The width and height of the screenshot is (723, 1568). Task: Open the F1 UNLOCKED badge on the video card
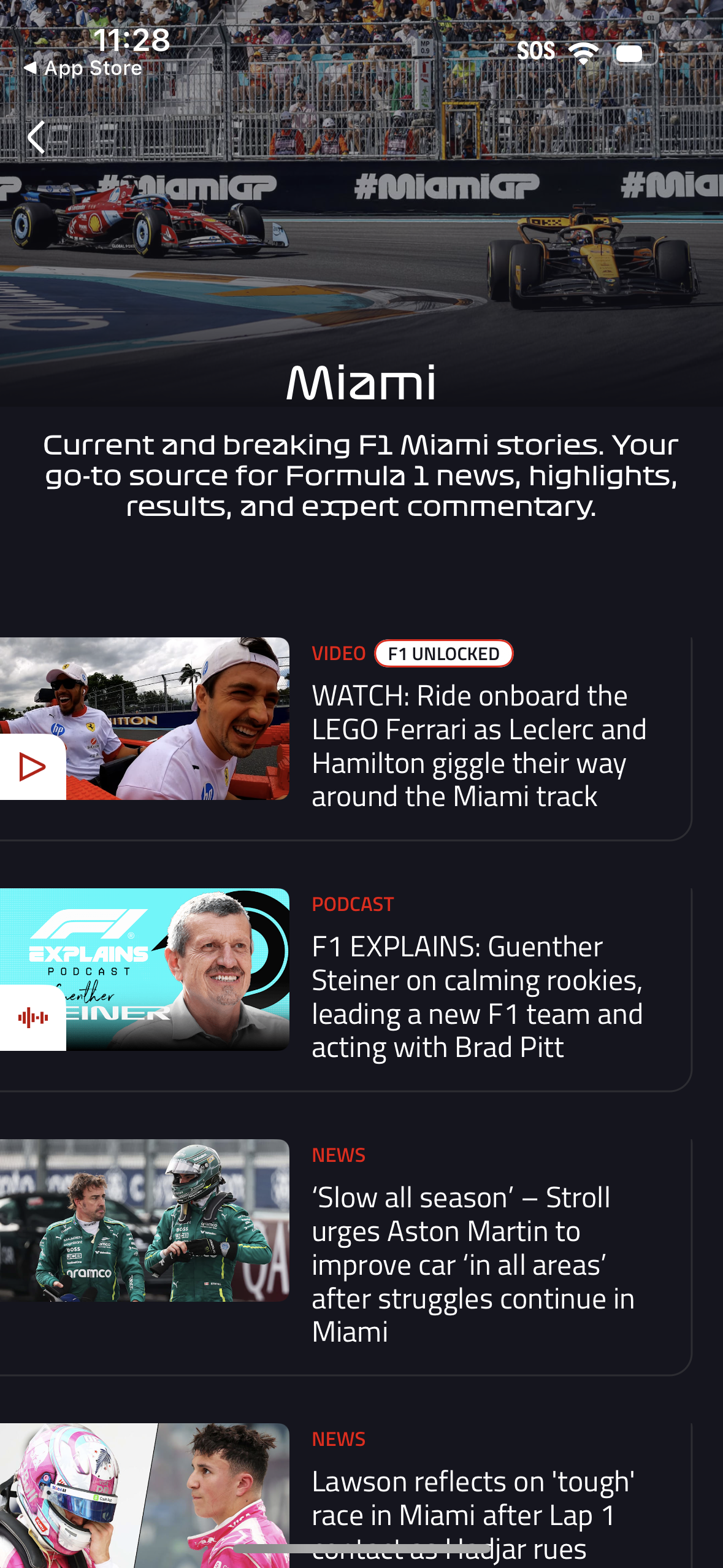point(444,654)
